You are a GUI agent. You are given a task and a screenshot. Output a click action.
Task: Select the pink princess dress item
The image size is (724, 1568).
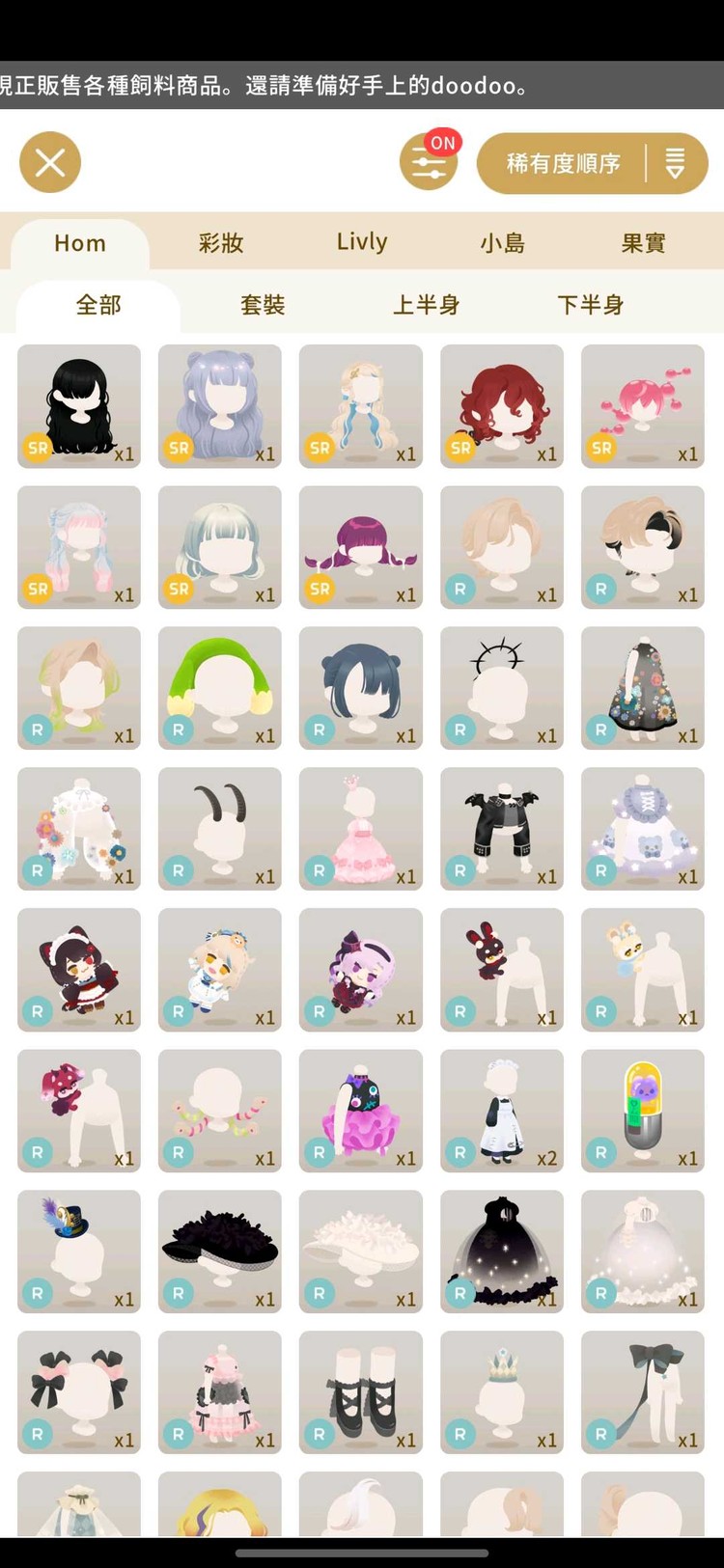point(361,829)
